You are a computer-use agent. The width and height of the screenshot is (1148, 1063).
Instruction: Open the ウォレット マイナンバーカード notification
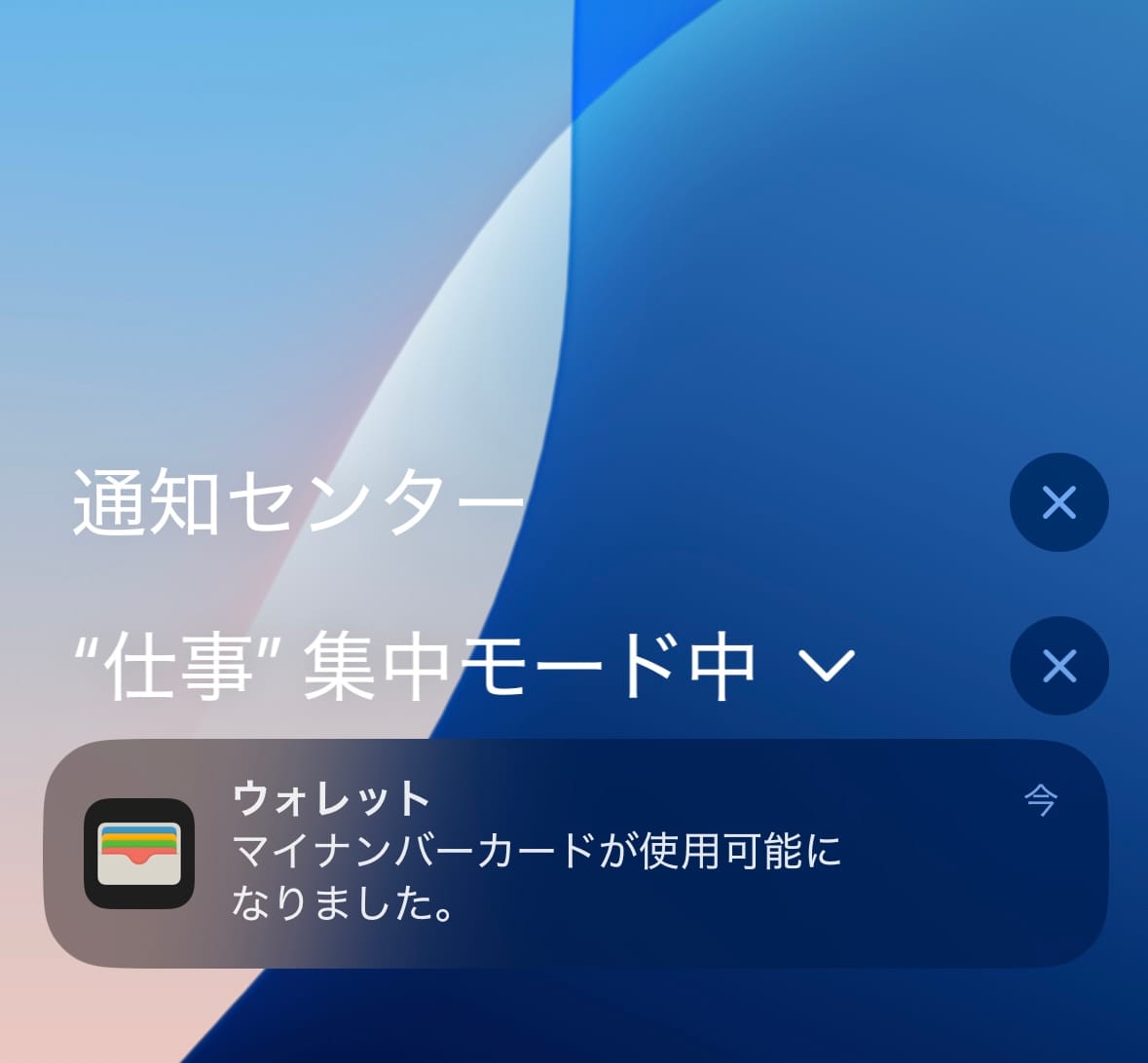point(574,853)
